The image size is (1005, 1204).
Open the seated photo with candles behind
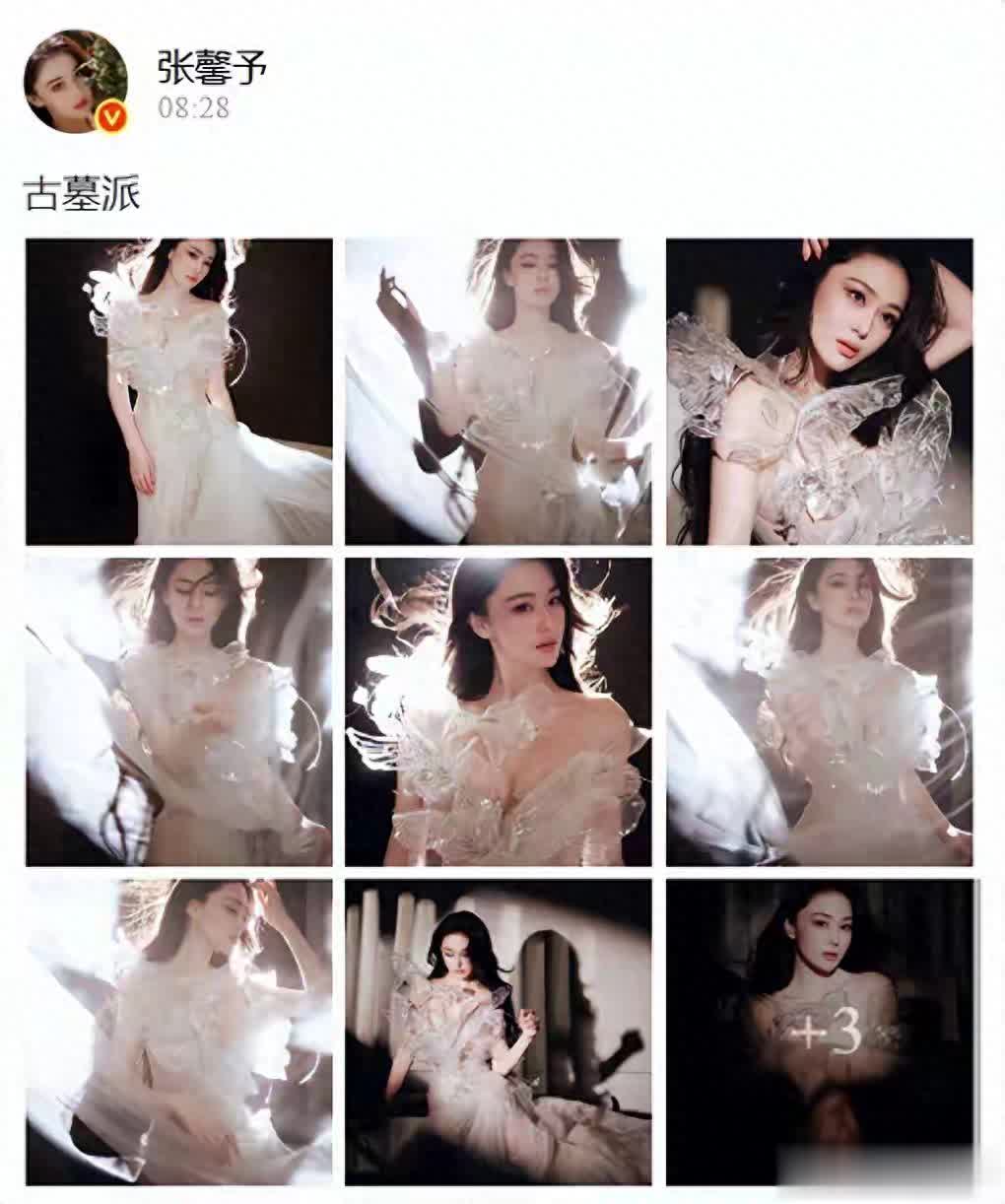pyautogui.click(x=498, y=1032)
